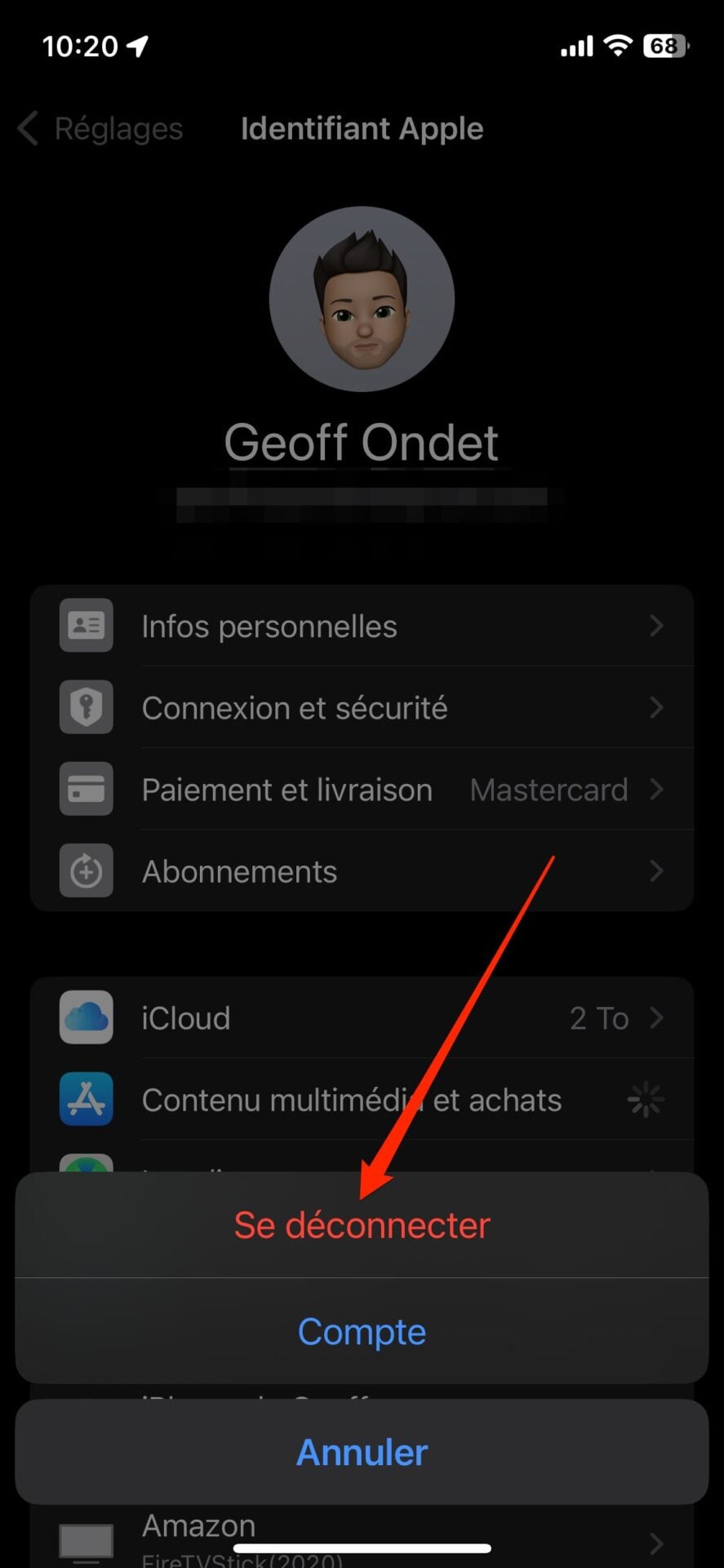Open Connexion et sécurité settings

(362, 708)
